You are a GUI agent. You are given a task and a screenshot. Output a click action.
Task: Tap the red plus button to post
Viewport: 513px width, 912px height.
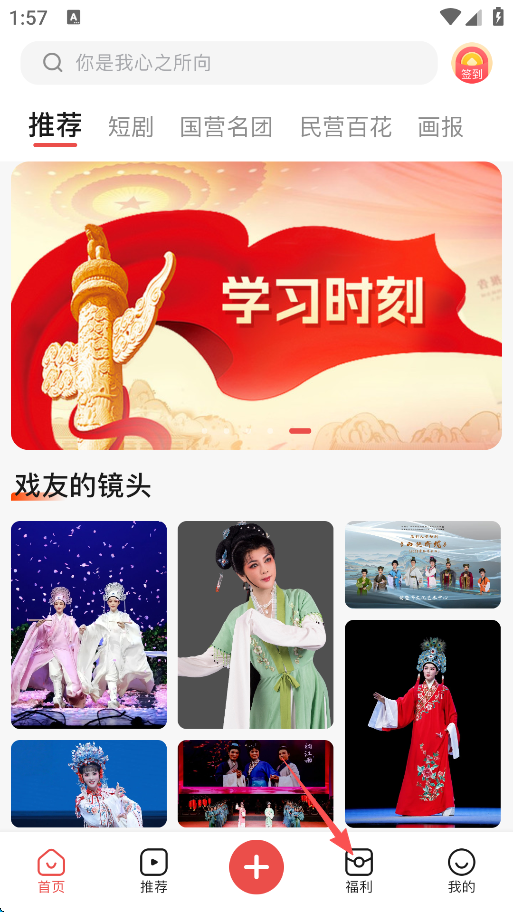coord(256,867)
